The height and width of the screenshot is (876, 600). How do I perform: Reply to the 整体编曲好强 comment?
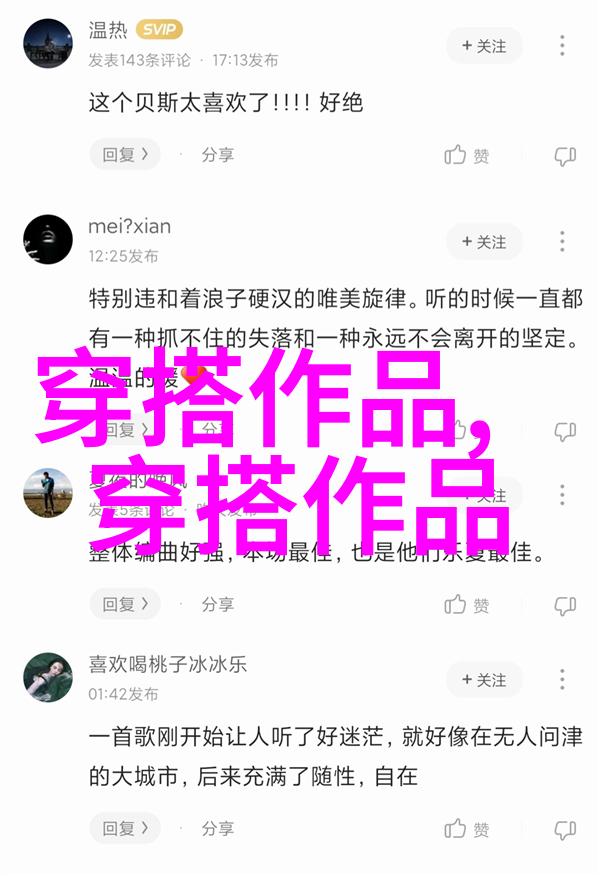point(125,604)
